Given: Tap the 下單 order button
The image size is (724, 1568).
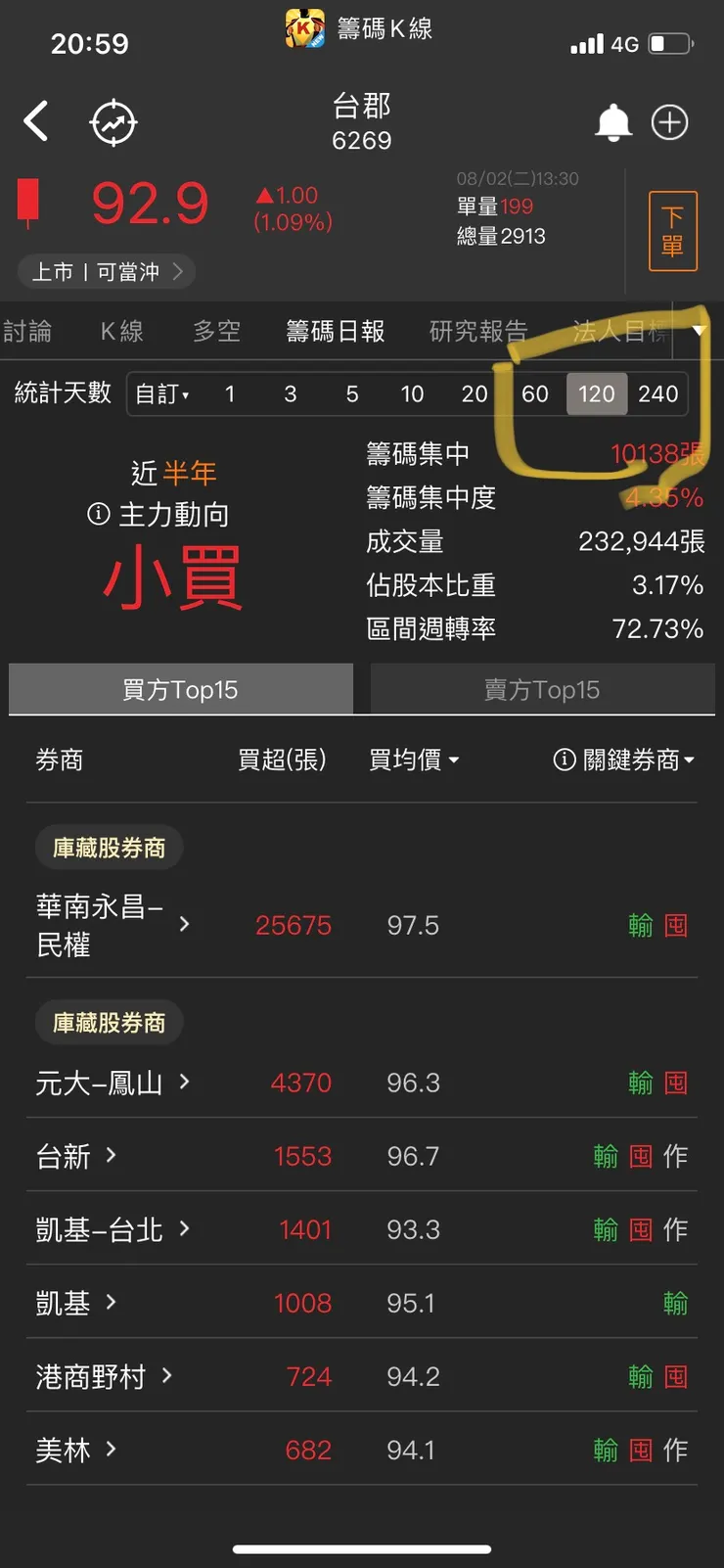Looking at the screenshot, I should coord(673,231).
